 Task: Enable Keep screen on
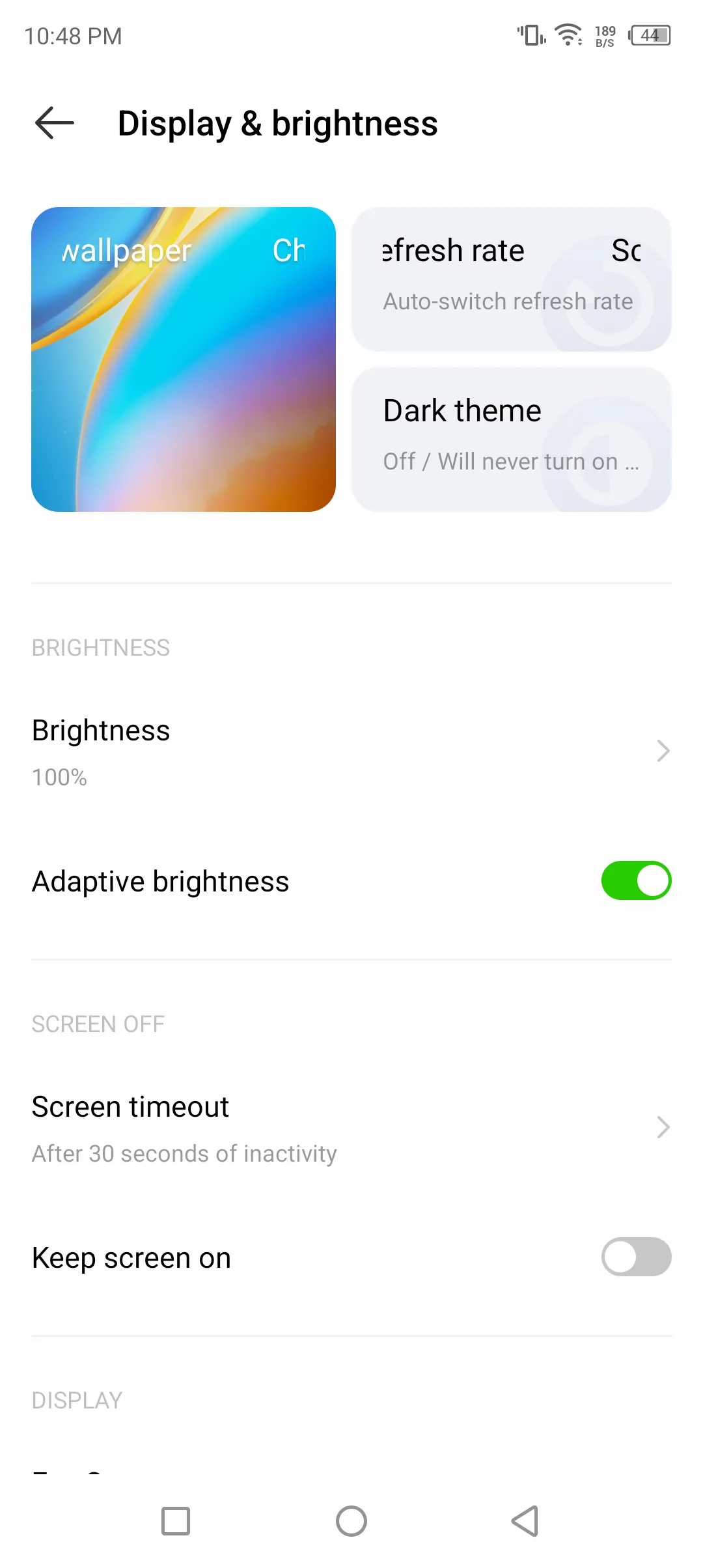[636, 1257]
